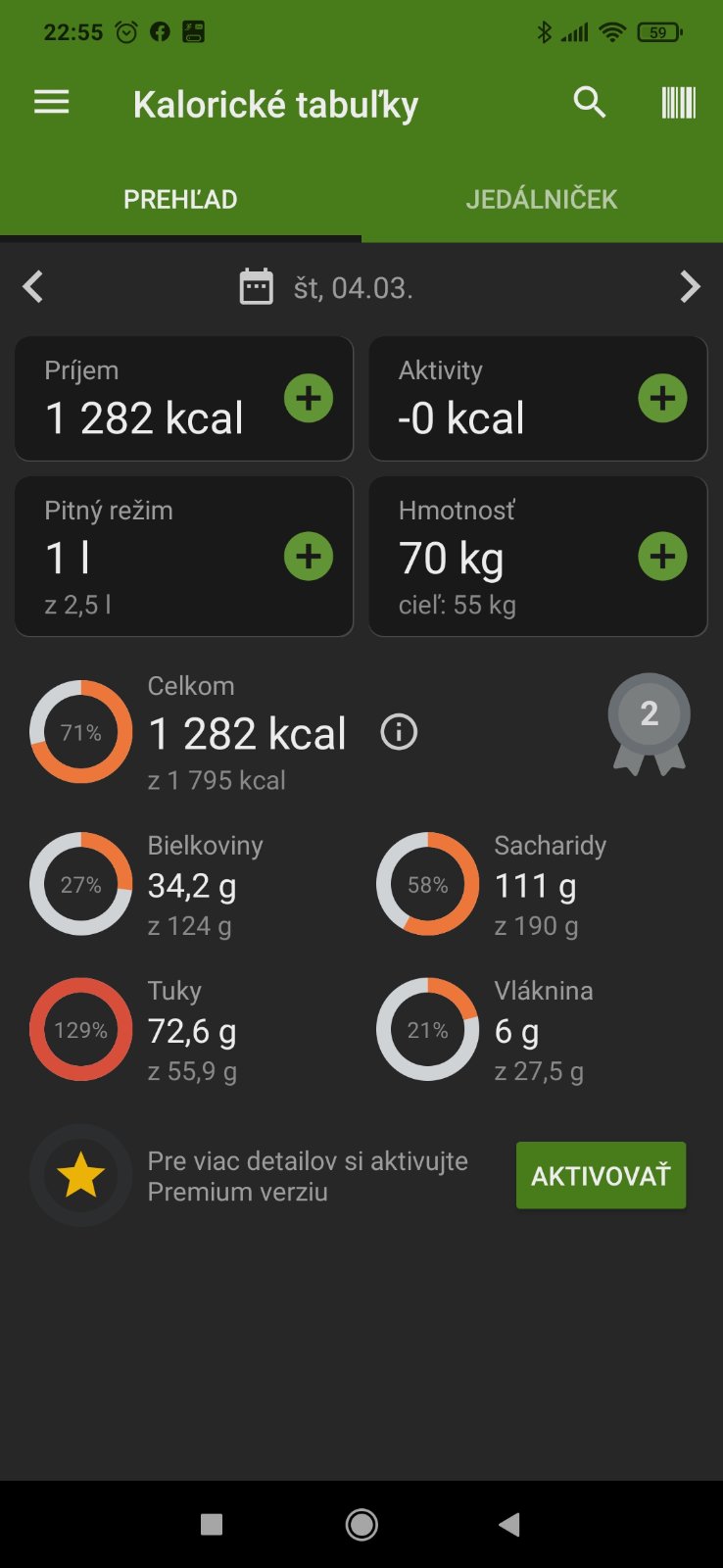The image size is (723, 1568).
Task: Go to the next day
Action: [x=690, y=287]
